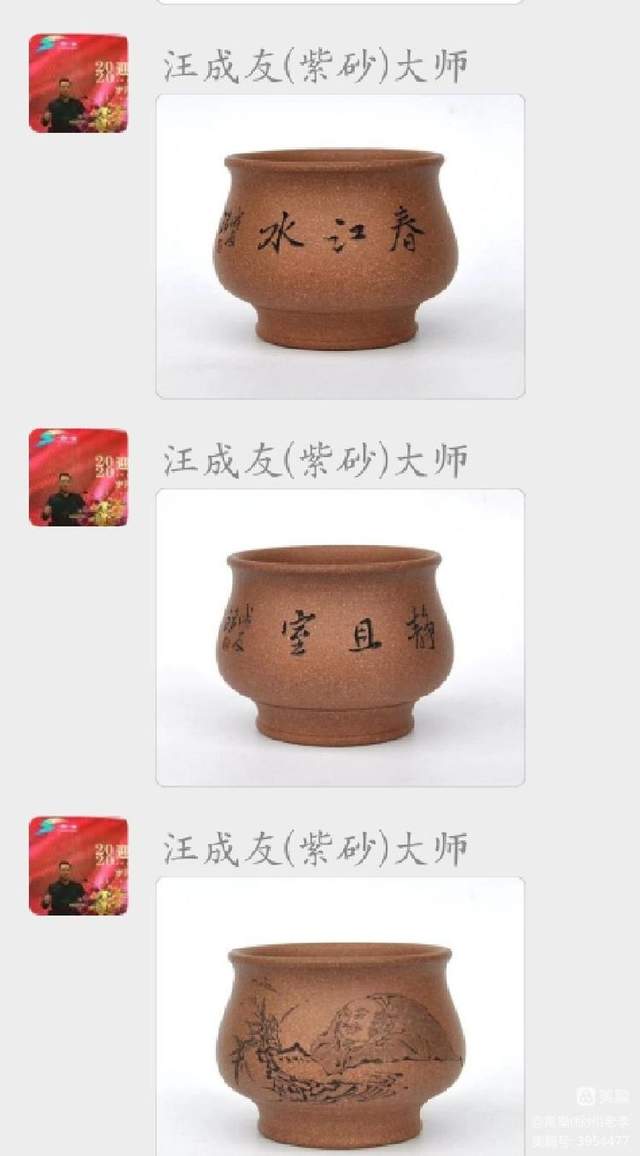Viewport: 640px width, 1156px height.
Task: View sender avatar beside the 静且室 cup message
Action: (78, 477)
